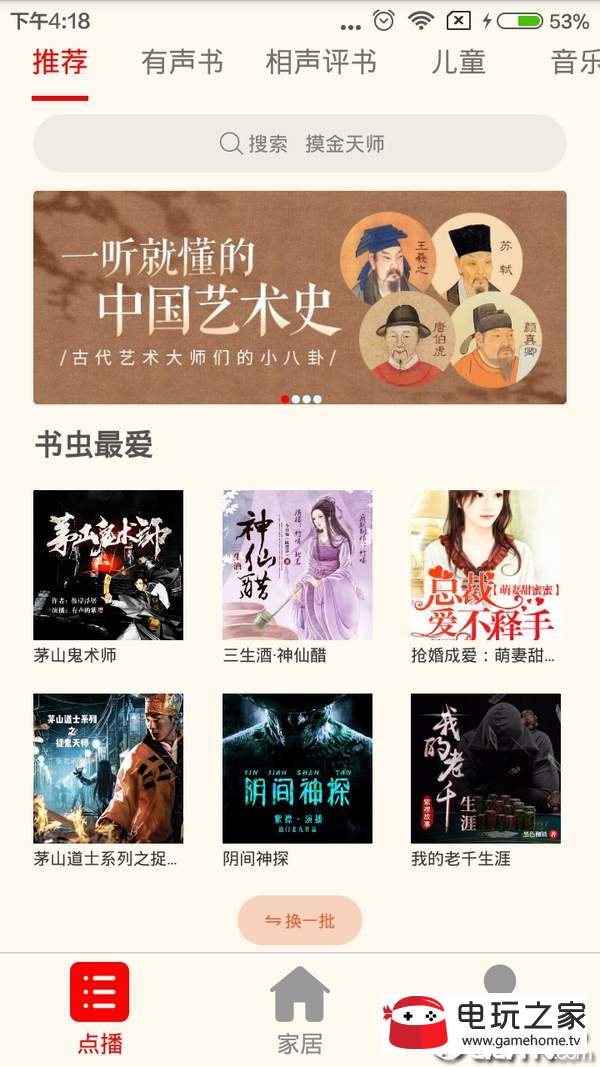The image size is (600, 1067).
Task: Tap 换一批 to refresh recommendations
Action: [x=300, y=921]
